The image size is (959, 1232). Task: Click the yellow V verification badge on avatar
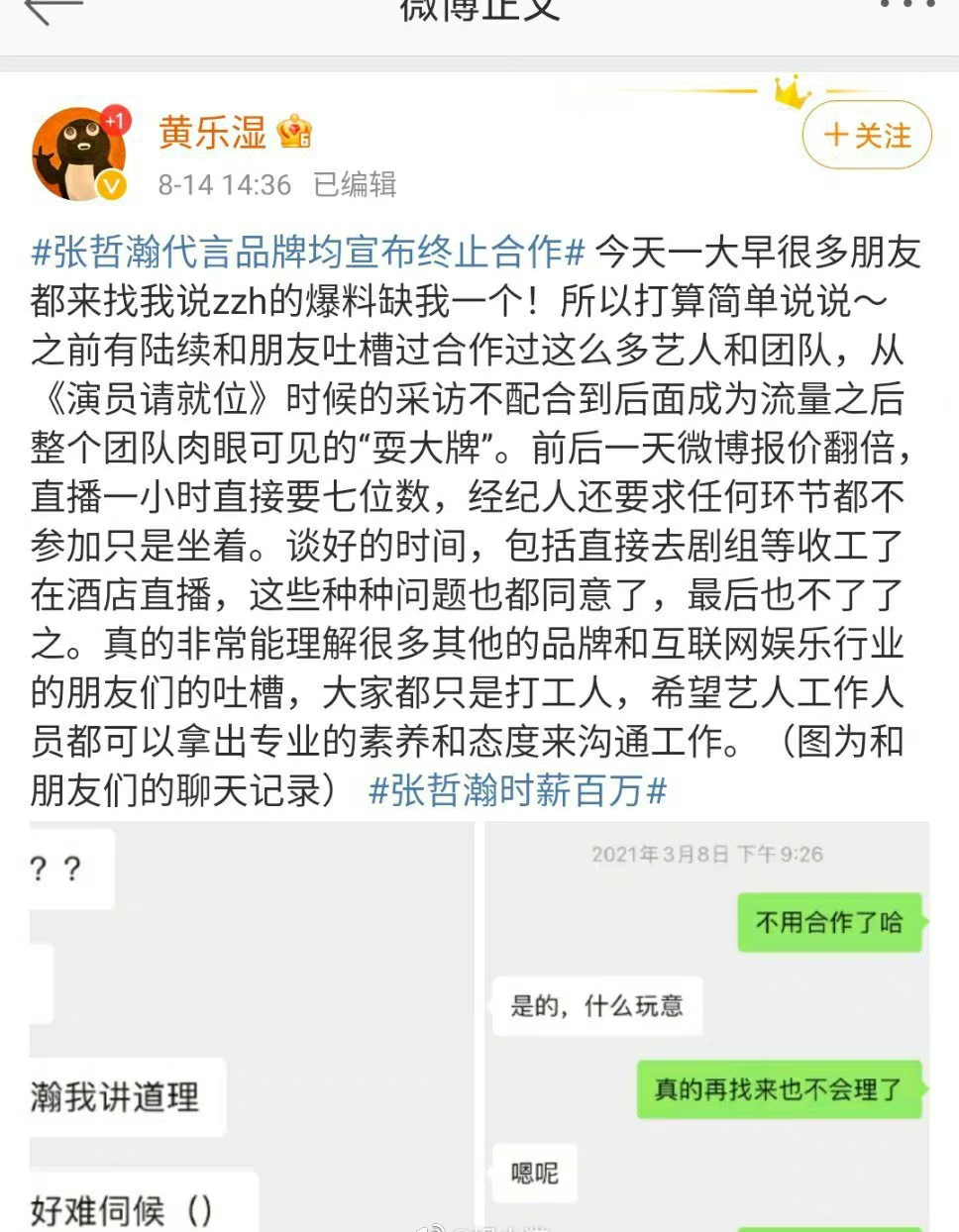click(x=109, y=183)
